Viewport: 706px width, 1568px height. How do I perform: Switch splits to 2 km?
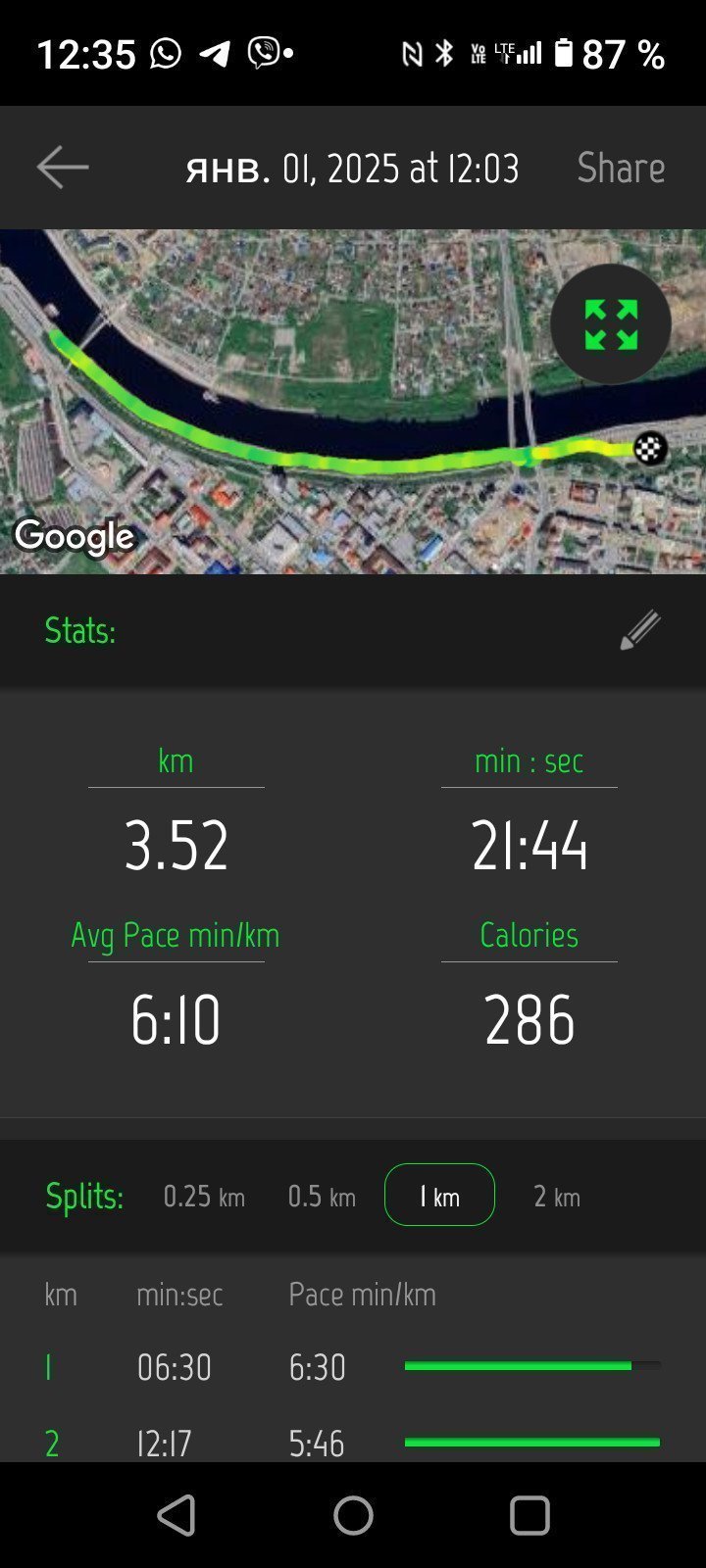point(557,1197)
